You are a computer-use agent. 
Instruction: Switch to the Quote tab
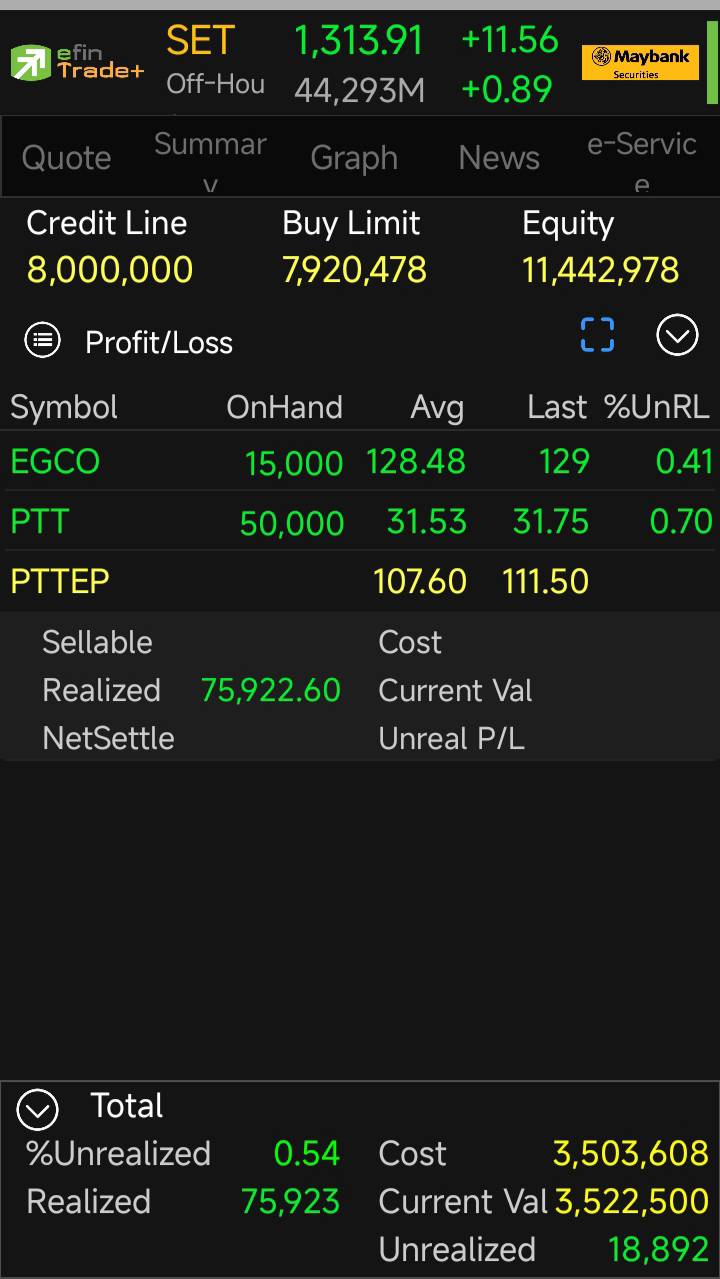point(66,158)
